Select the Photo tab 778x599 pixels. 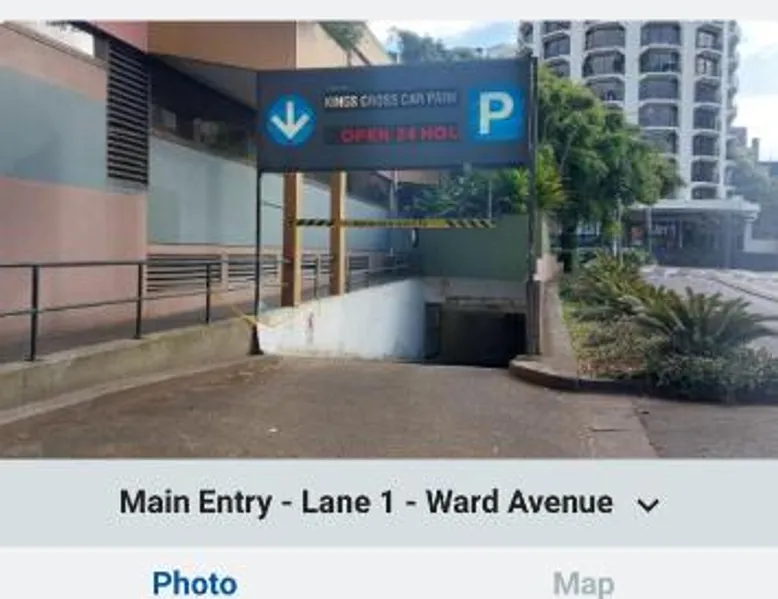click(194, 583)
